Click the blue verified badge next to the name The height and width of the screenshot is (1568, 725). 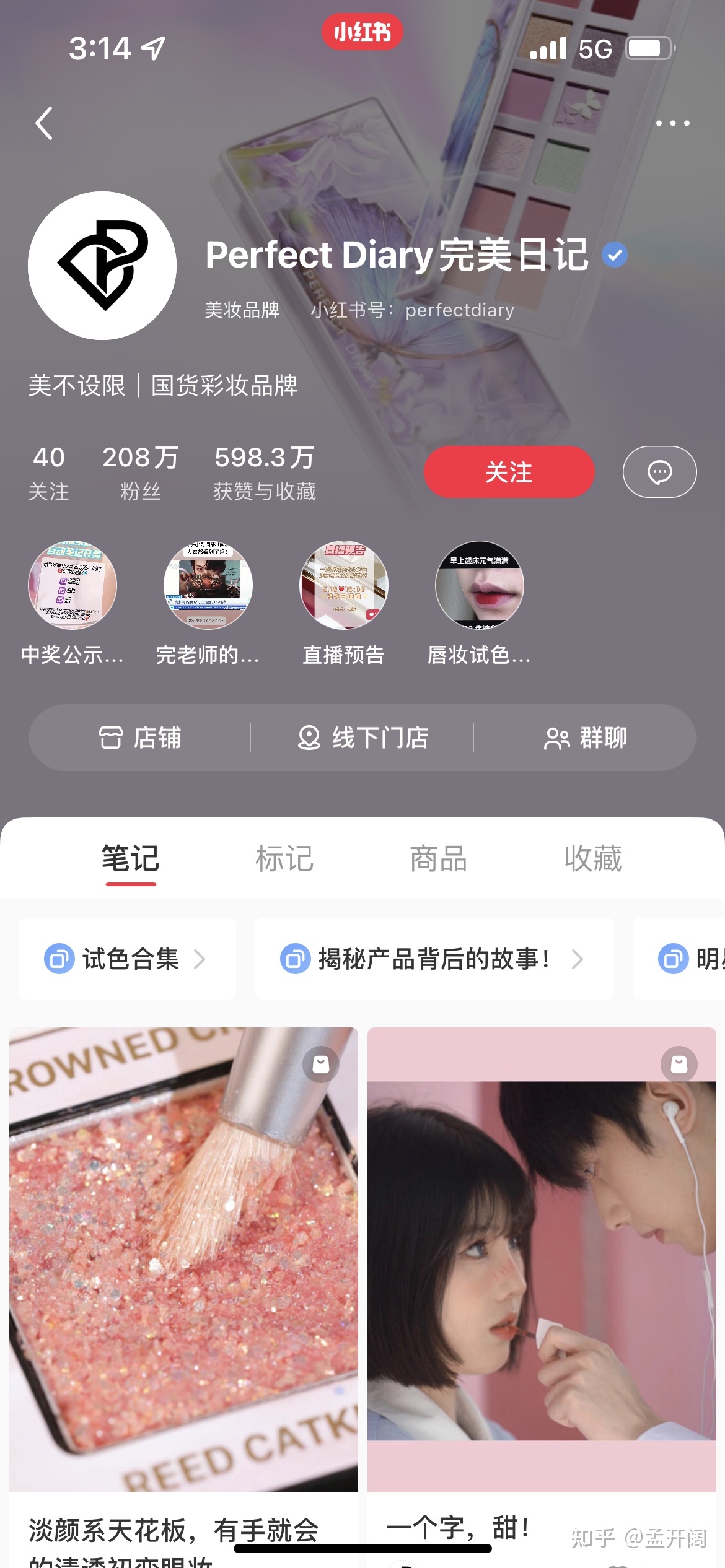point(615,254)
